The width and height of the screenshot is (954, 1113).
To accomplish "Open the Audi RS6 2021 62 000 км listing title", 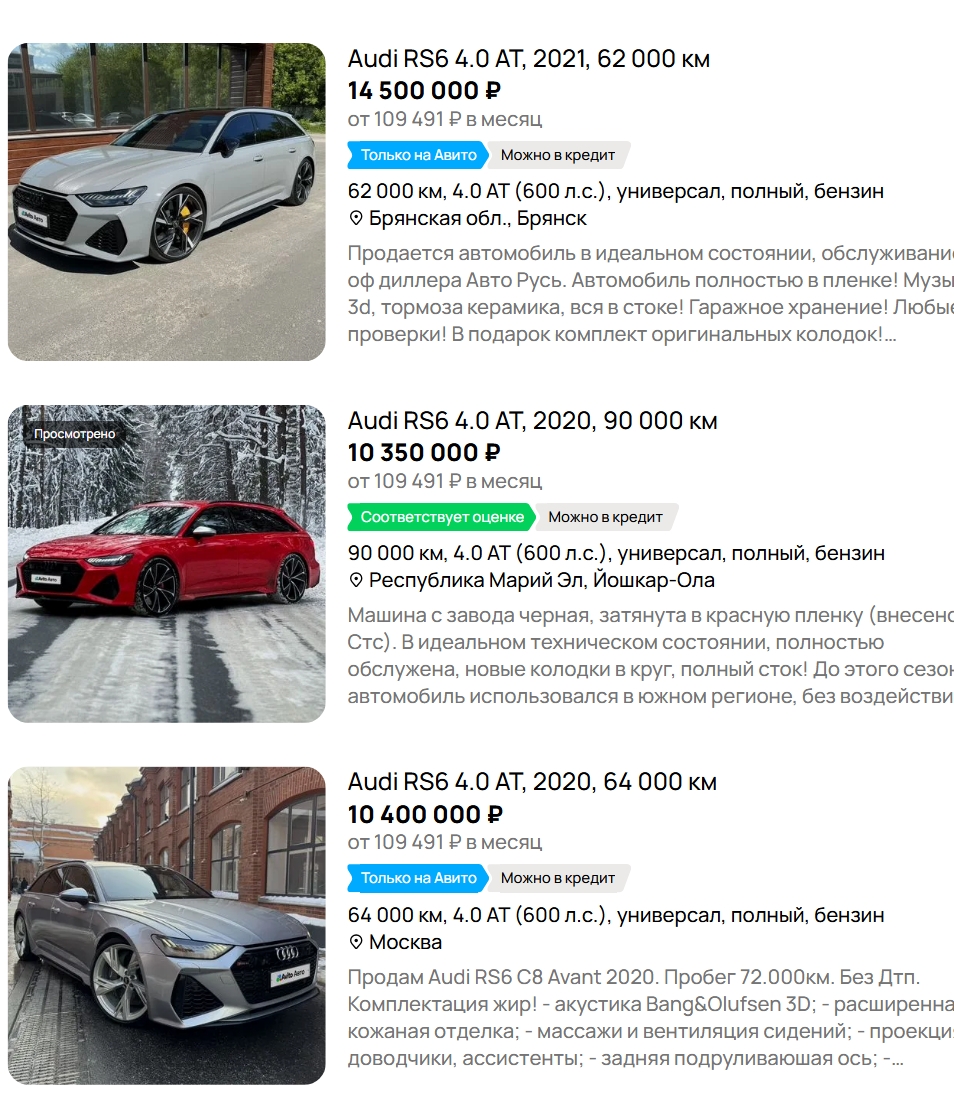I will coord(528,59).
